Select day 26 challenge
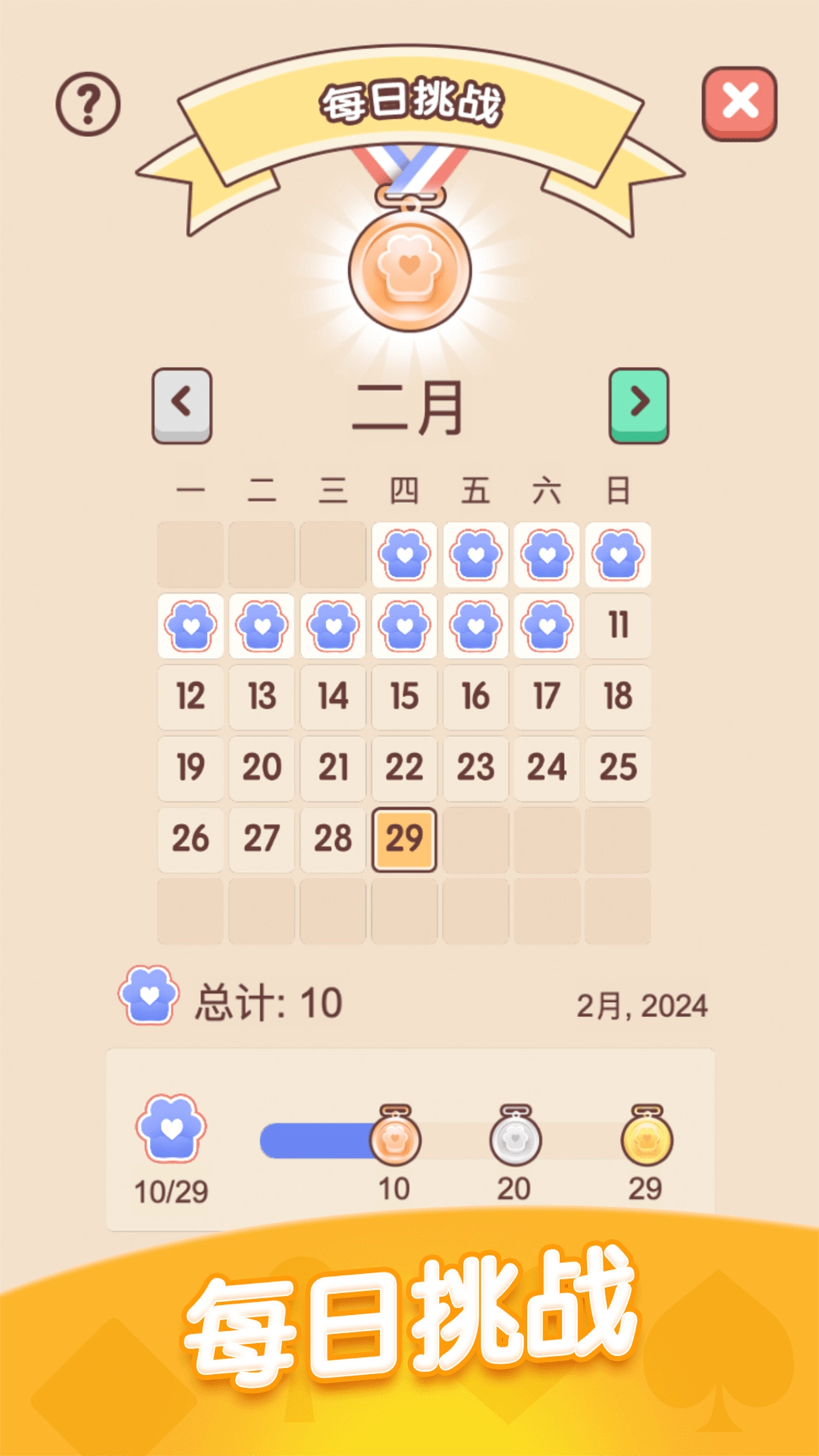Viewport: 819px width, 1456px height. [x=191, y=839]
